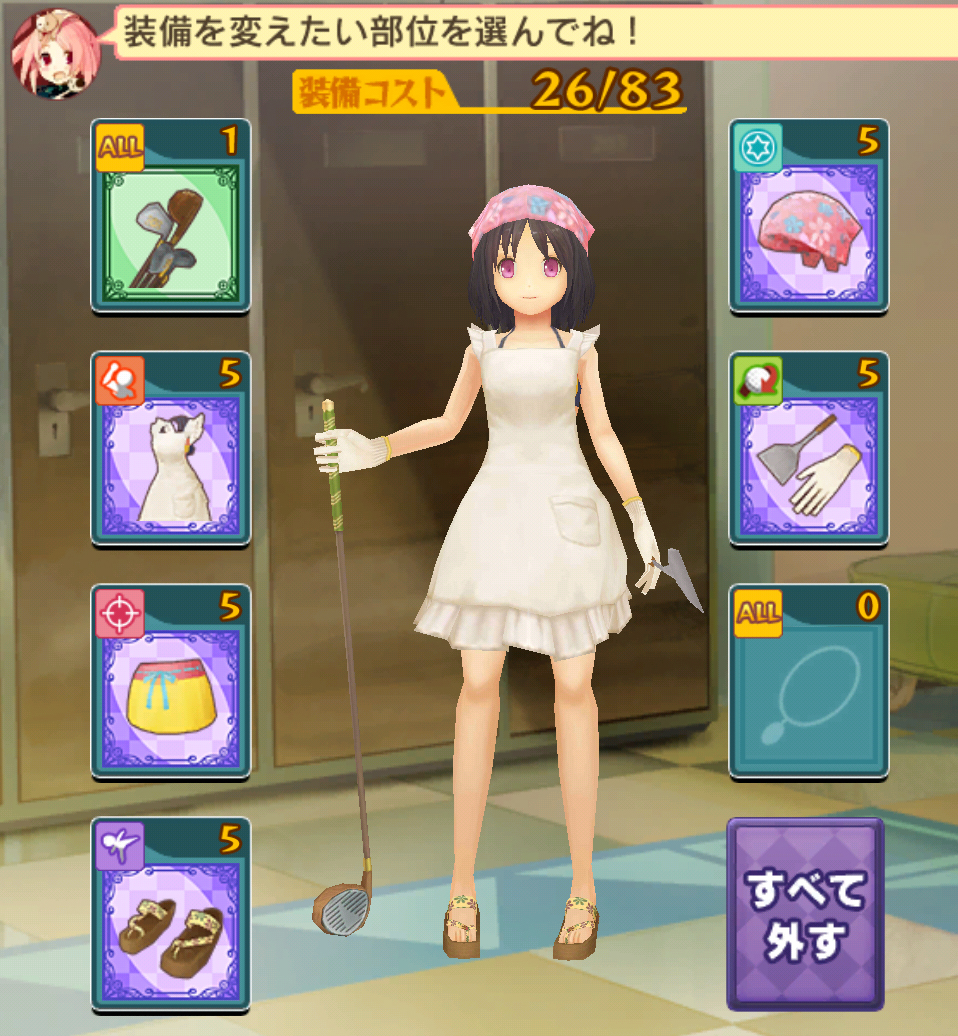Select the golf club set slot

point(170,215)
